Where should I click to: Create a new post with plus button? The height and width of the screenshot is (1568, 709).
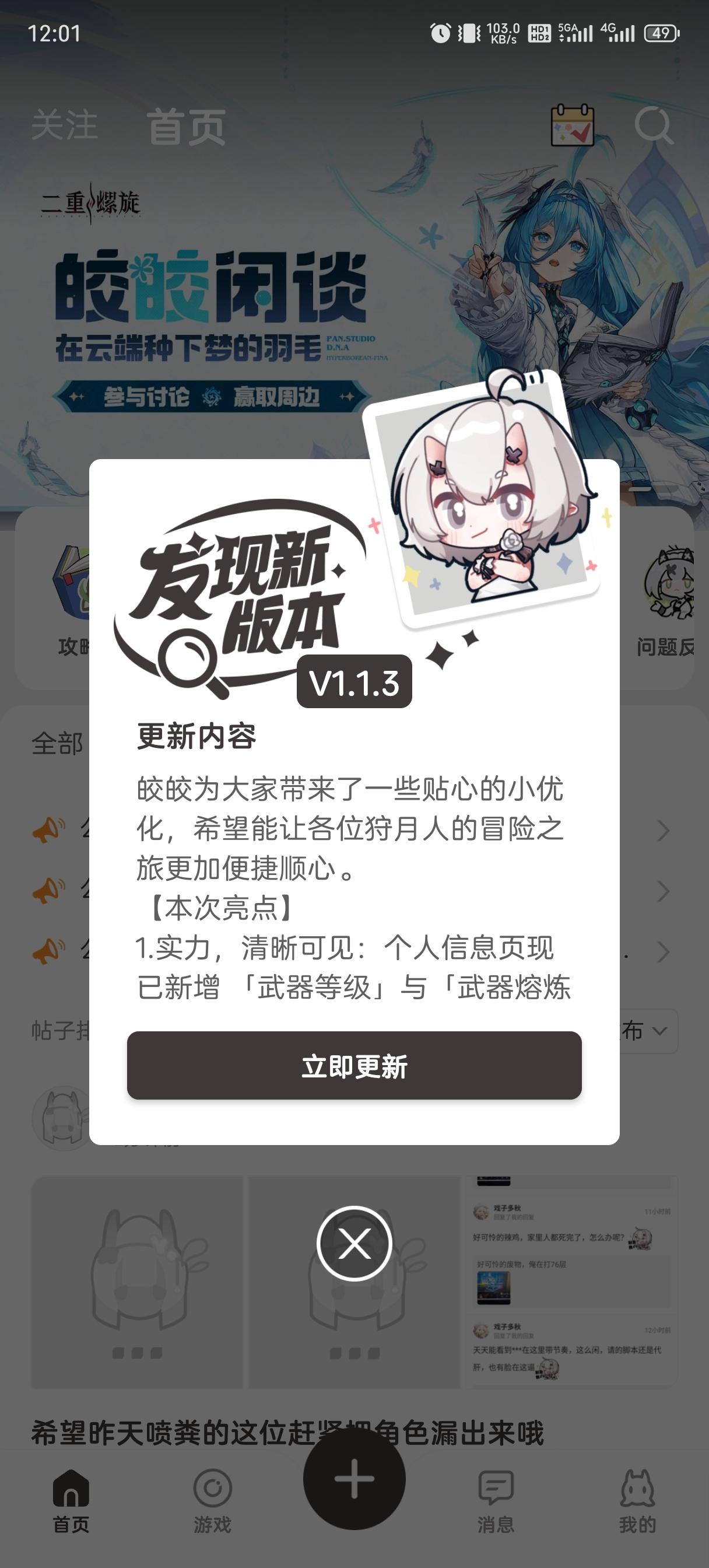[354, 1479]
